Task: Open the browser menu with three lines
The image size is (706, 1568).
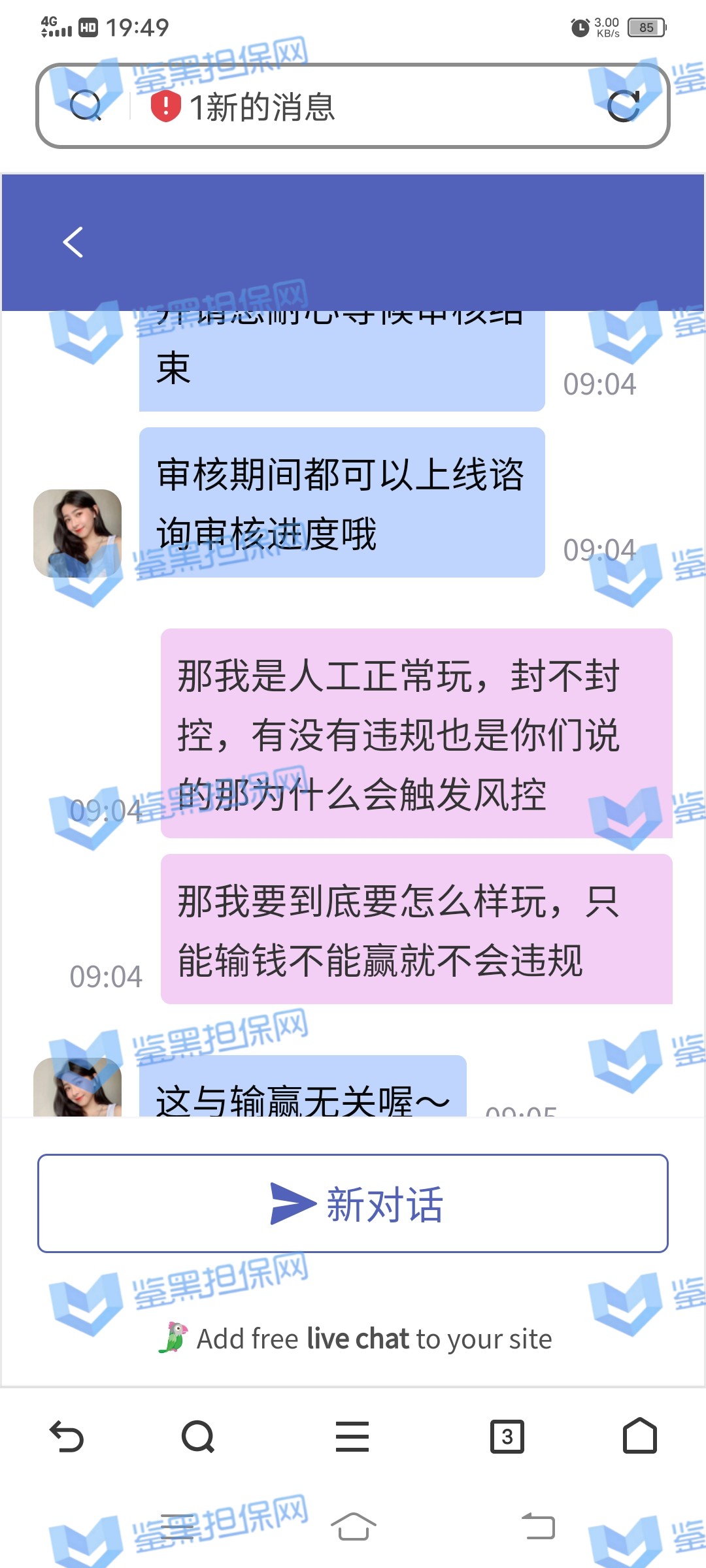Action: 352,1437
